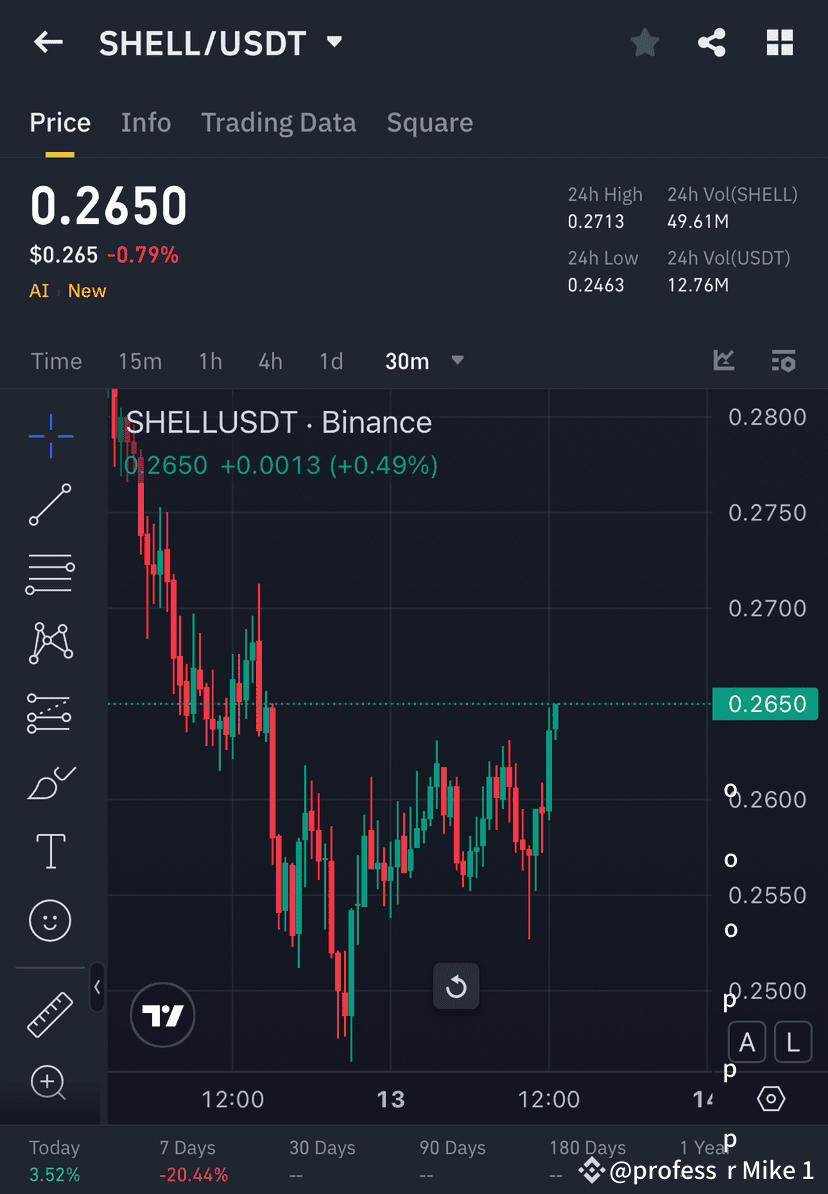Toggle logarithmic scale with L button

point(793,1042)
